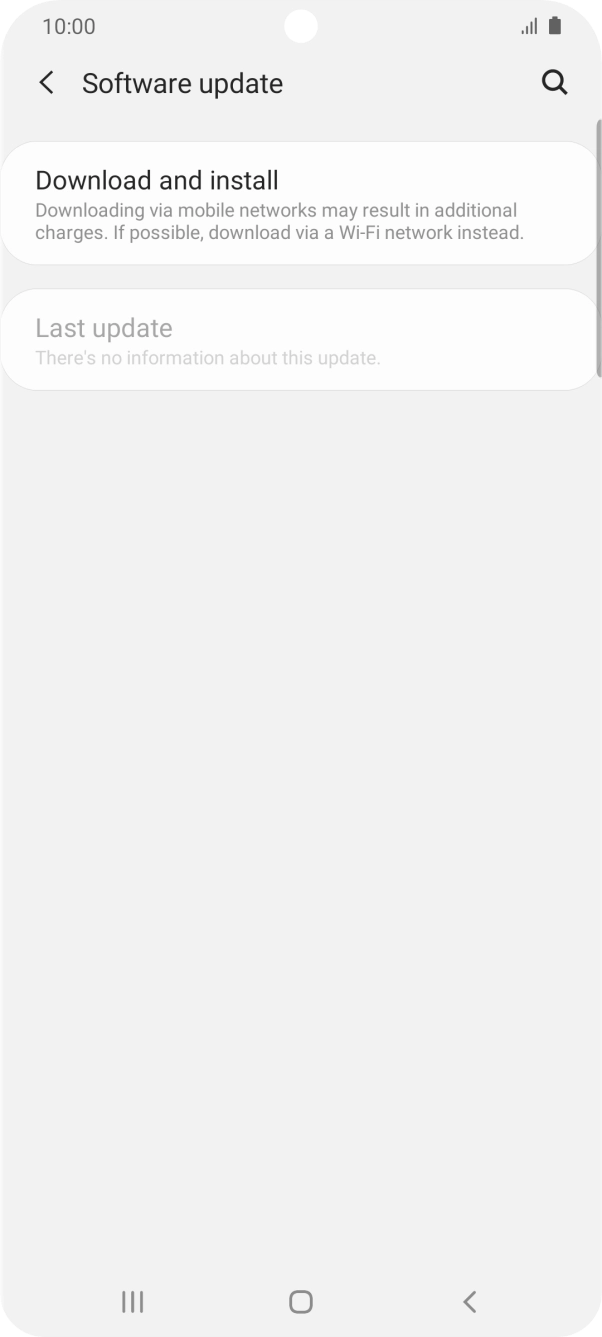Open the search magnifier icon

pos(554,83)
